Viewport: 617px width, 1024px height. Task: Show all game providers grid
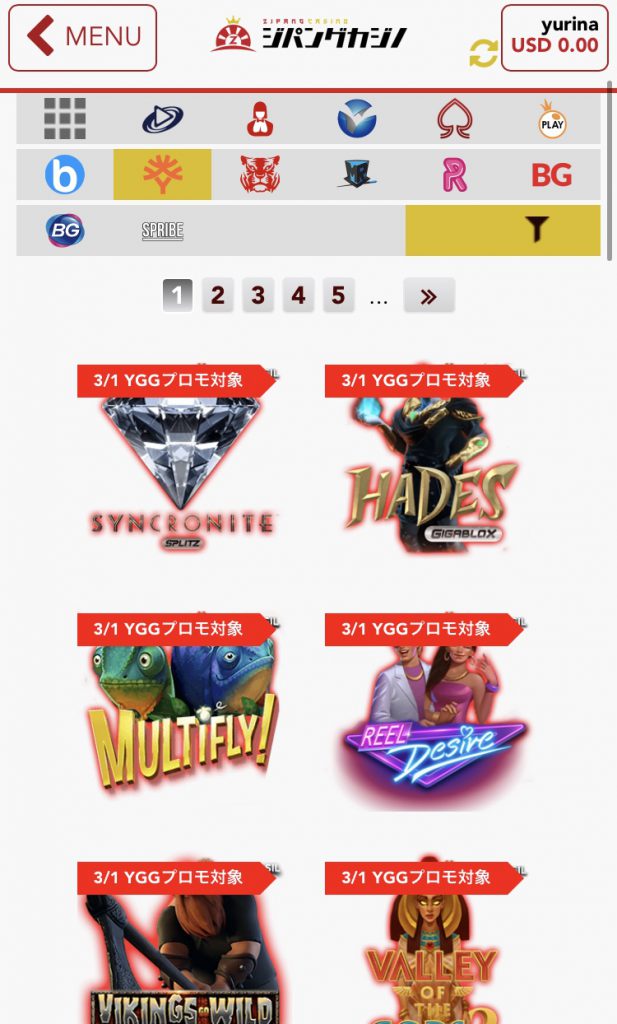click(65, 119)
